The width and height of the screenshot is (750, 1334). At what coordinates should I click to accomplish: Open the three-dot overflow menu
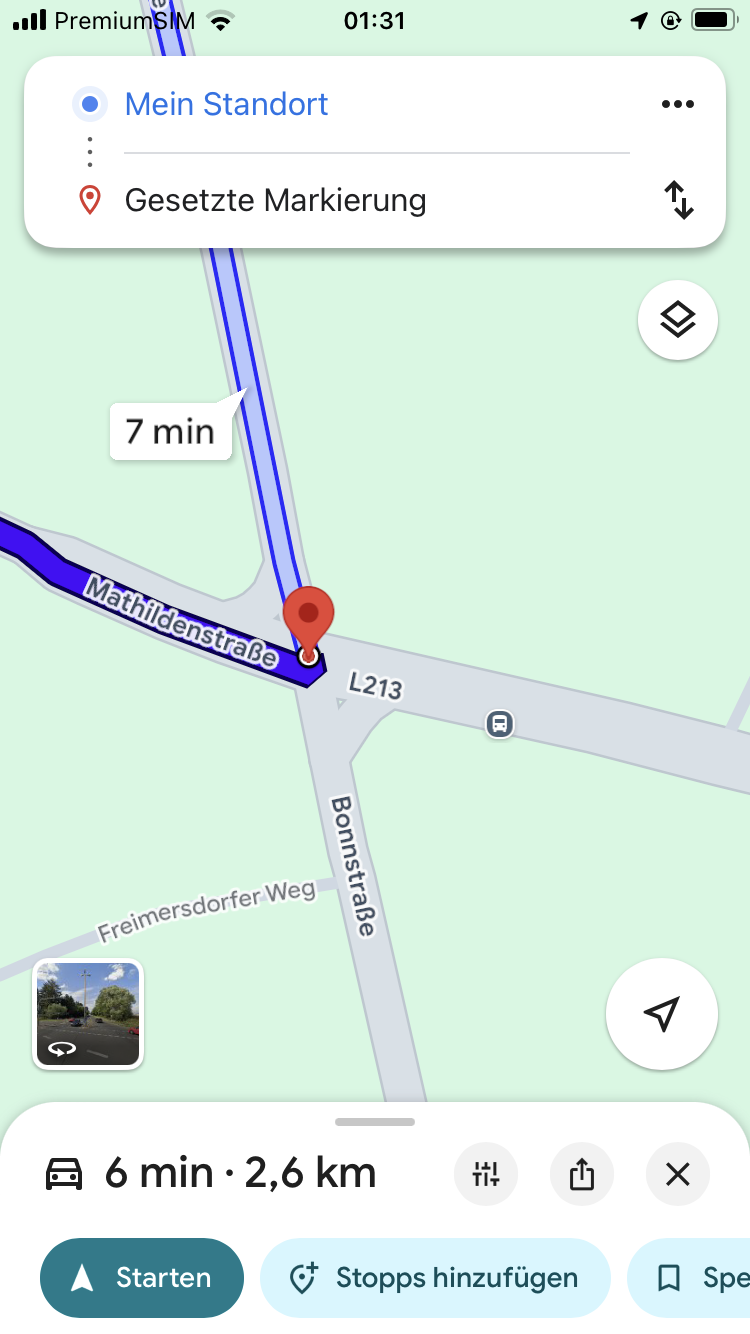point(677,104)
